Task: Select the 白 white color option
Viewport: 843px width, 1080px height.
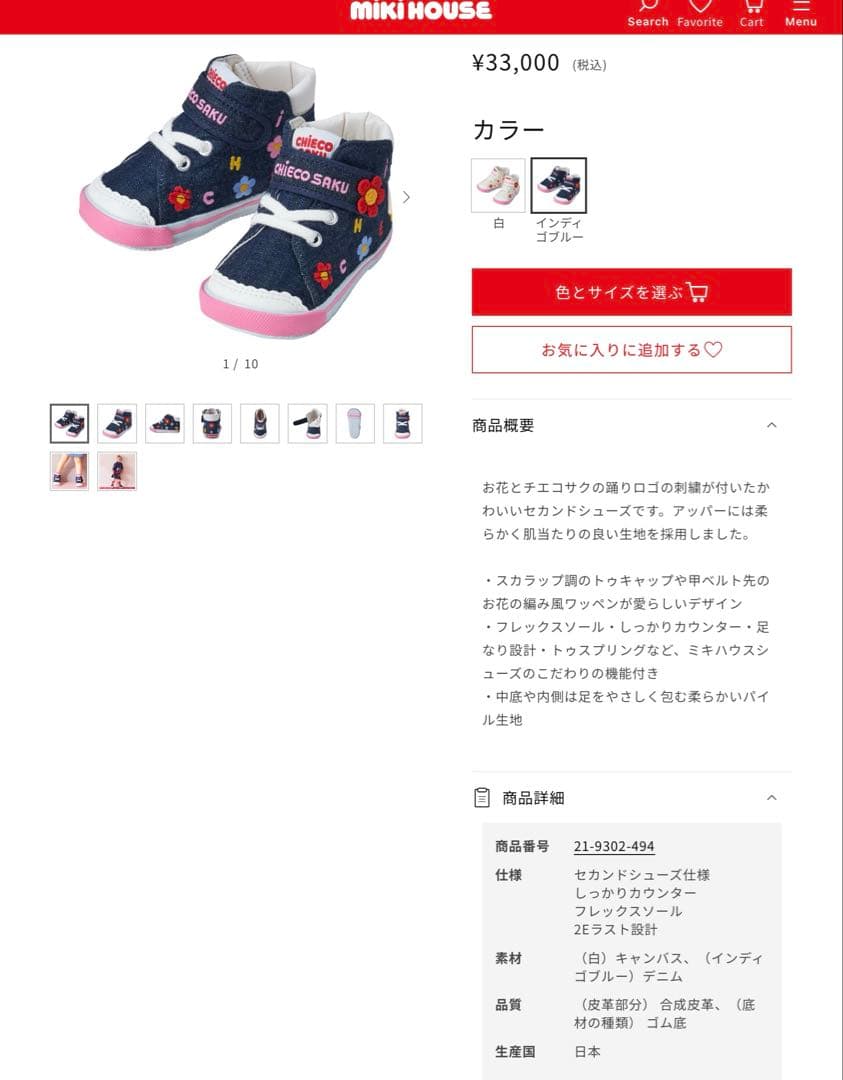Action: pos(498,185)
